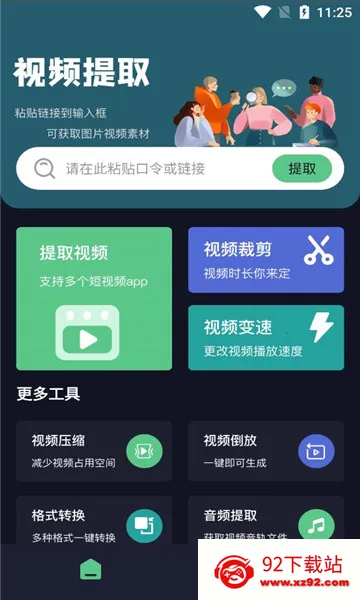Open the 格式转换 tool
The width and height of the screenshot is (360, 600).
(94, 520)
